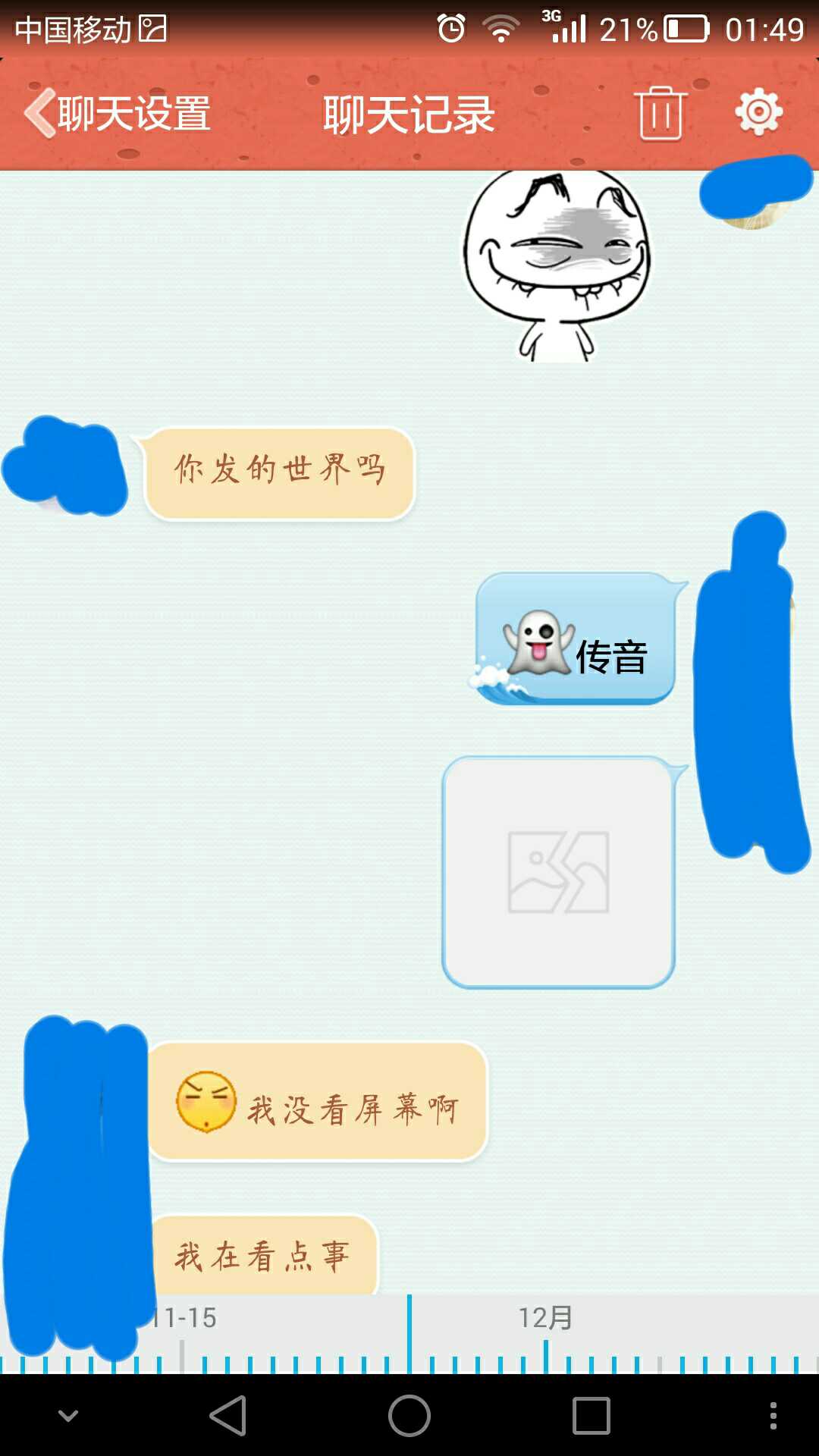This screenshot has width=819, height=1456.
Task: Jump to 12月 on the timeline
Action: click(x=545, y=1319)
